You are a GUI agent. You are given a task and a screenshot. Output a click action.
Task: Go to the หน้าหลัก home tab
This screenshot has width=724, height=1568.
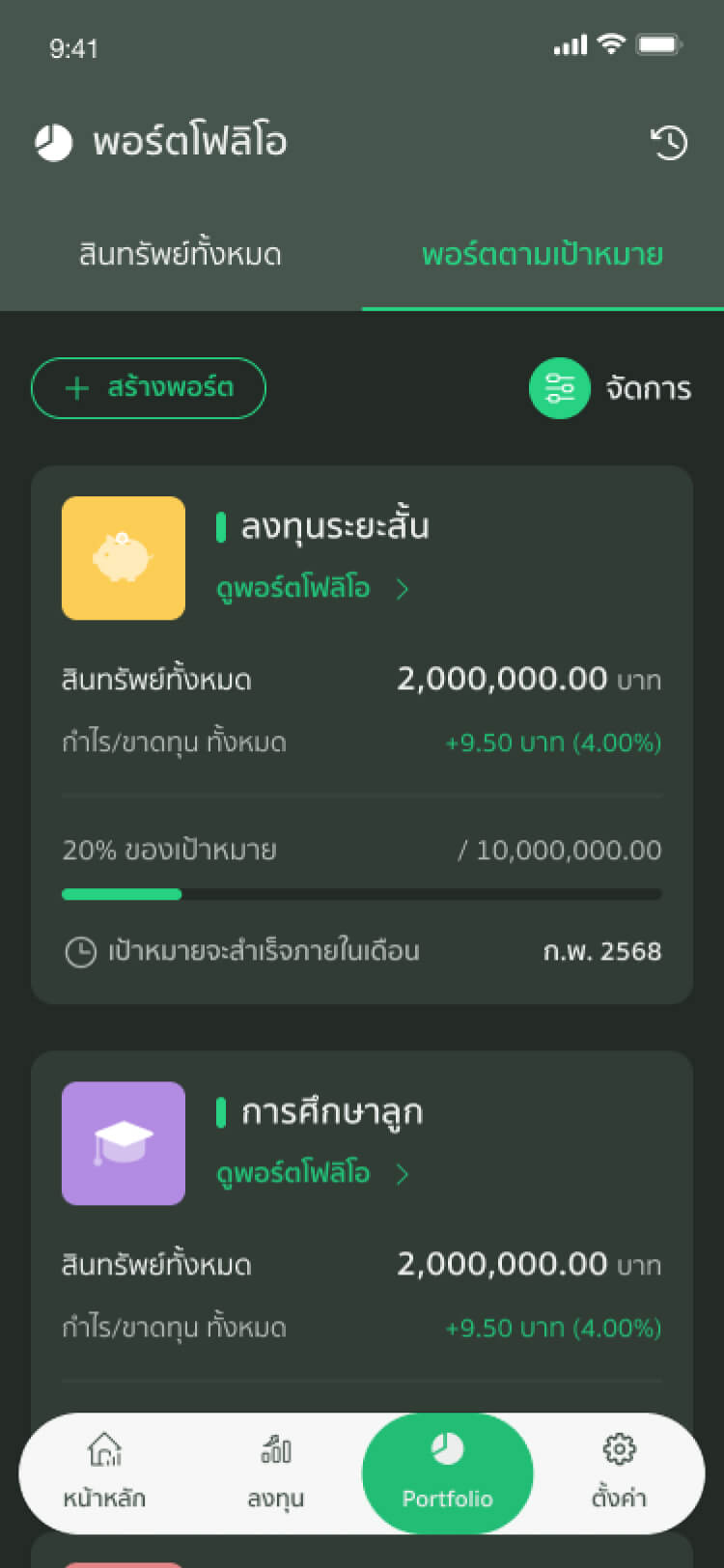104,1472
